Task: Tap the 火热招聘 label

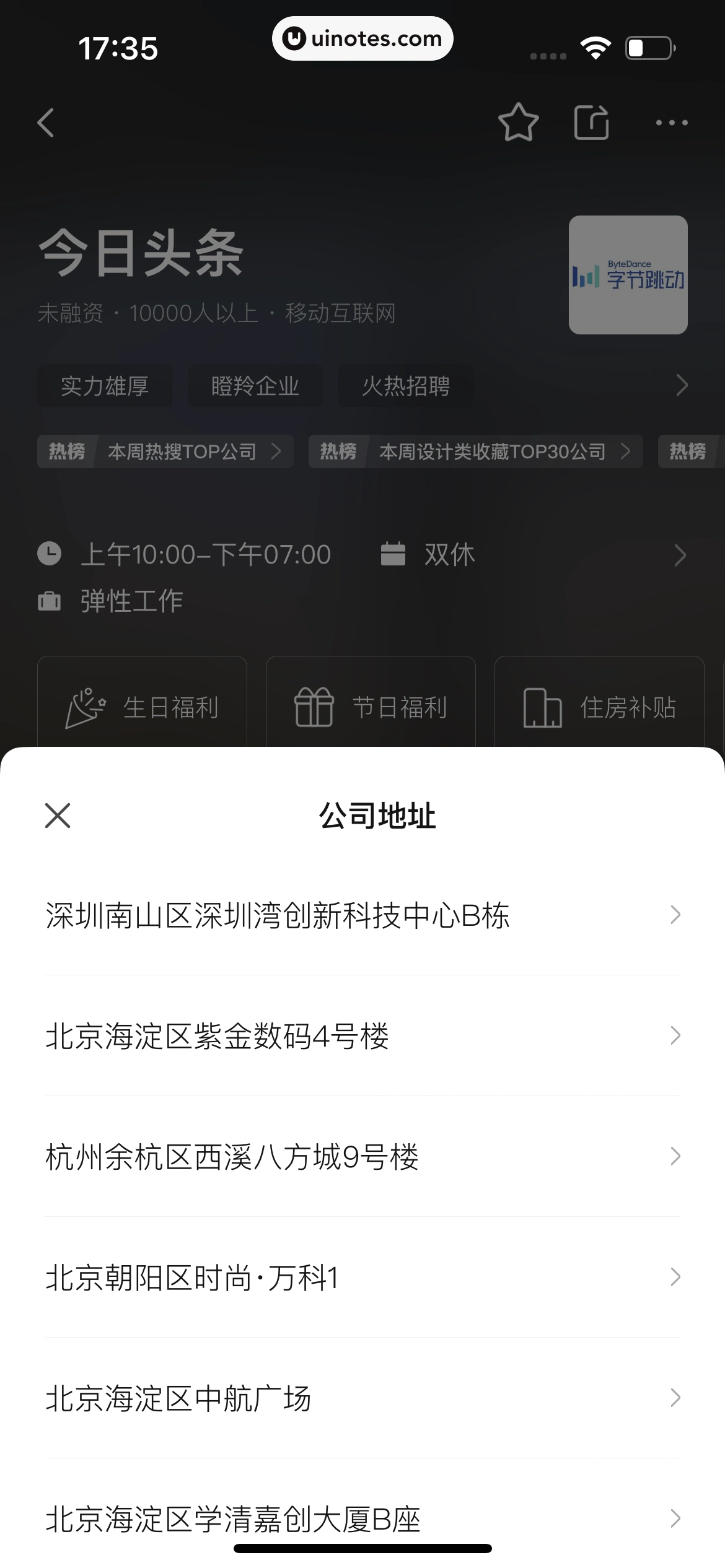Action: tap(406, 385)
